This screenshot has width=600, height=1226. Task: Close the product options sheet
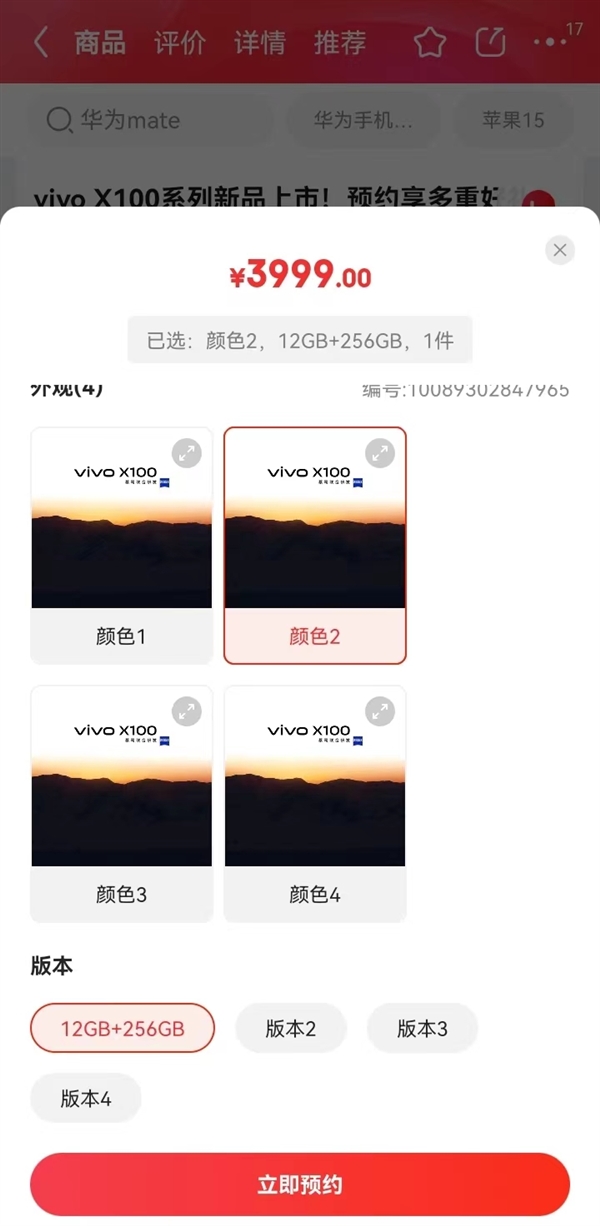[x=560, y=250]
